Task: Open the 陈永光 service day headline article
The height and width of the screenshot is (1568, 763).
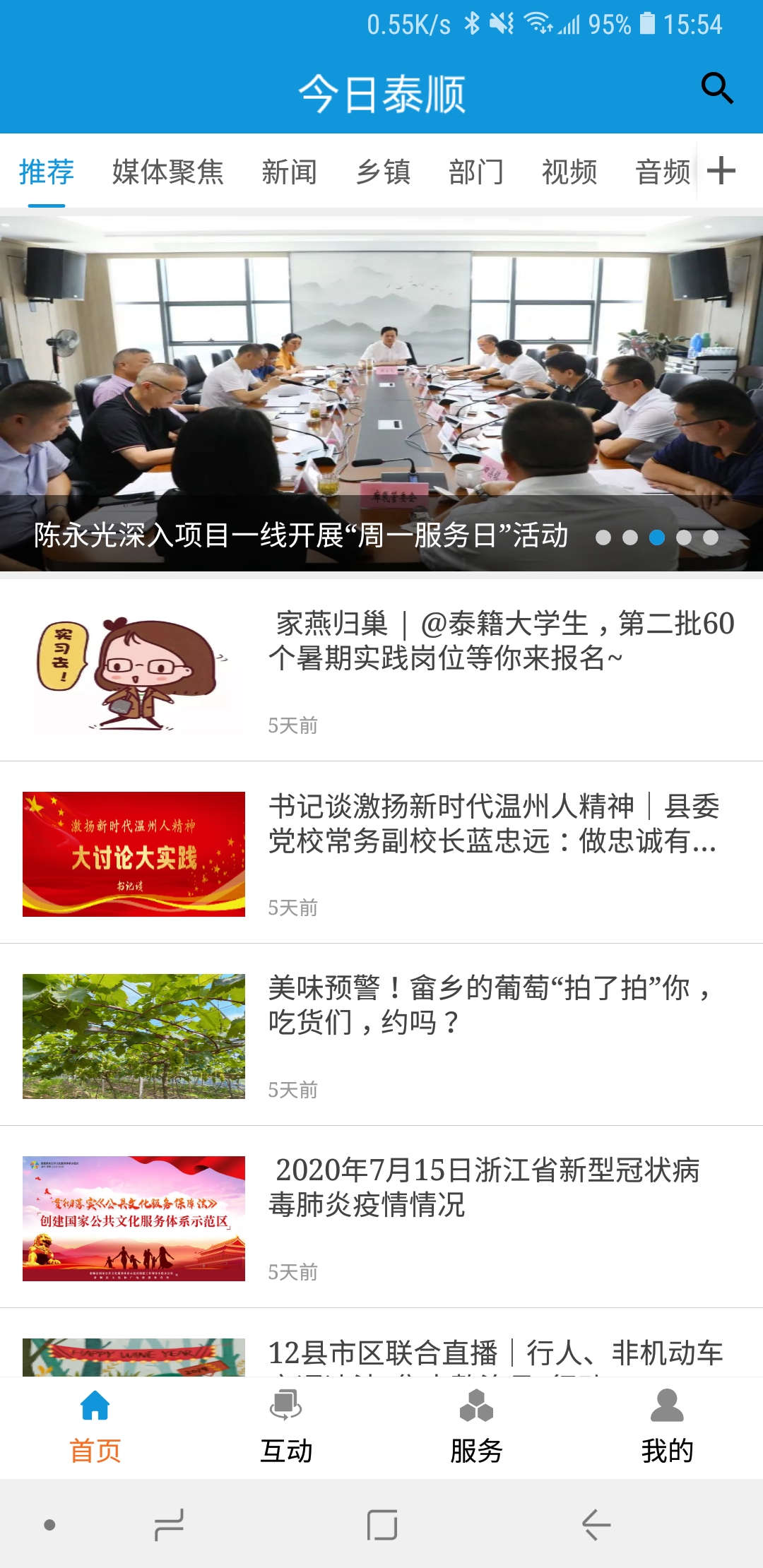Action: click(x=302, y=538)
